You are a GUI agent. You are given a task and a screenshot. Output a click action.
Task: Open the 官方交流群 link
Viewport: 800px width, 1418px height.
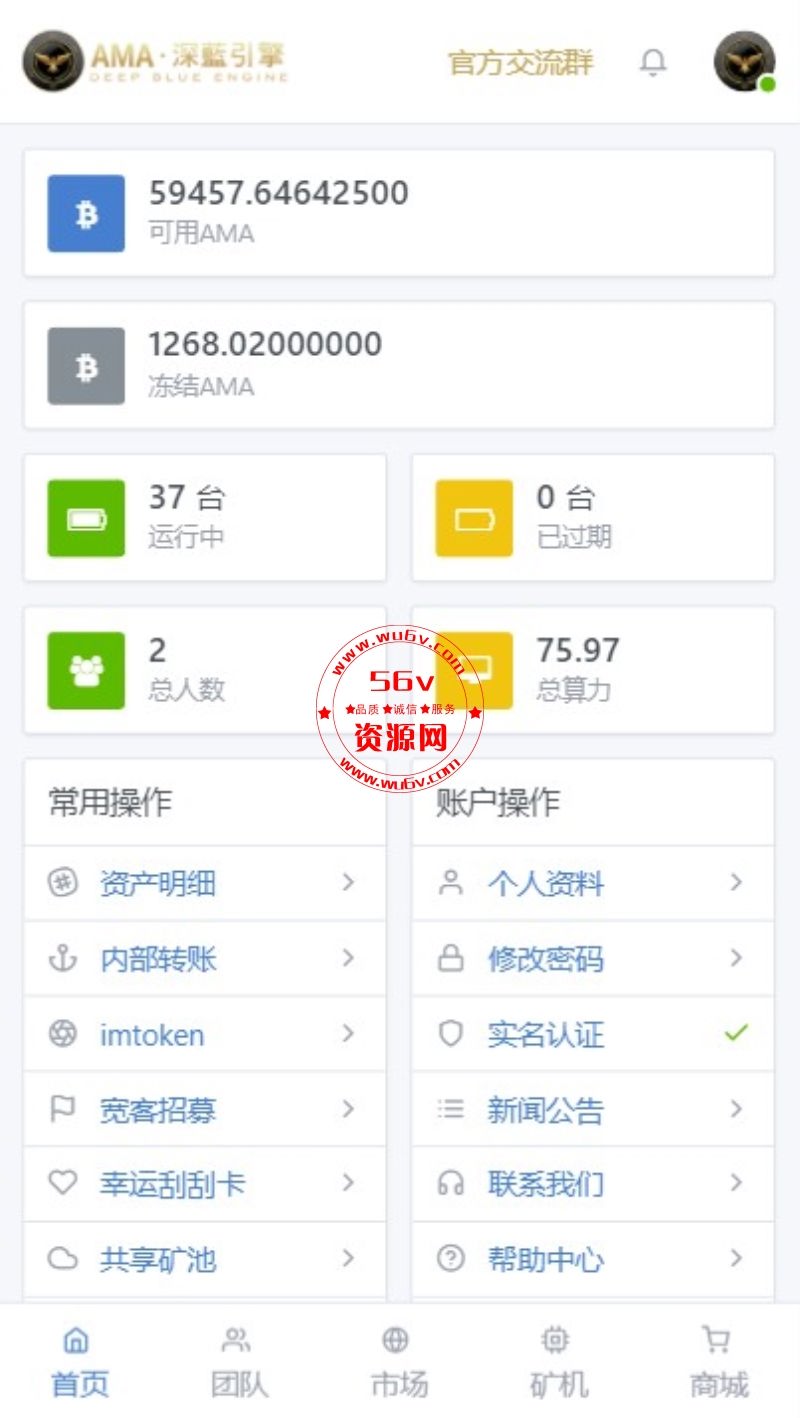click(x=520, y=63)
